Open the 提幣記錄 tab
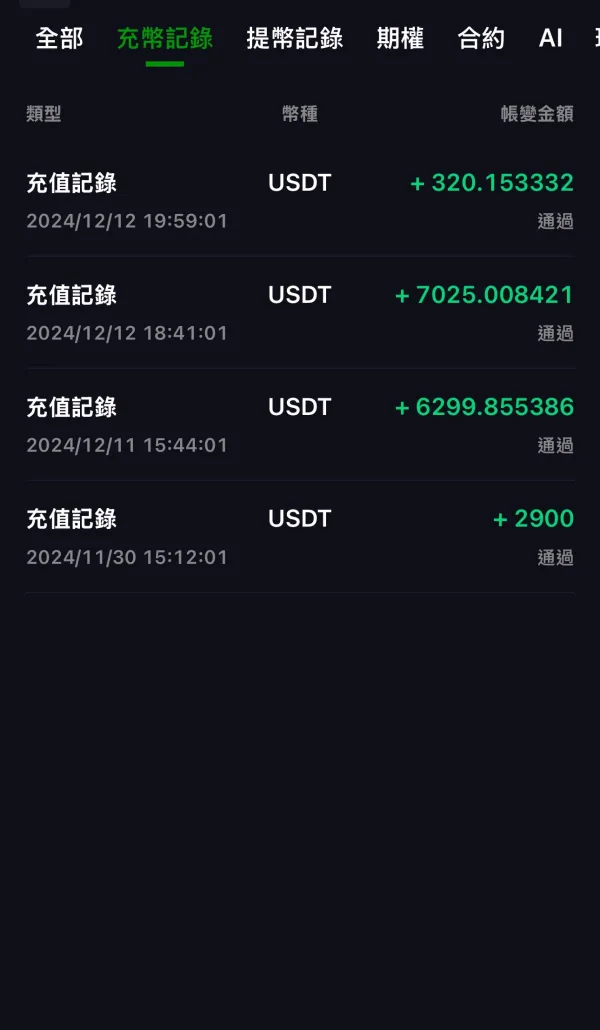The image size is (600, 1030). (295, 39)
